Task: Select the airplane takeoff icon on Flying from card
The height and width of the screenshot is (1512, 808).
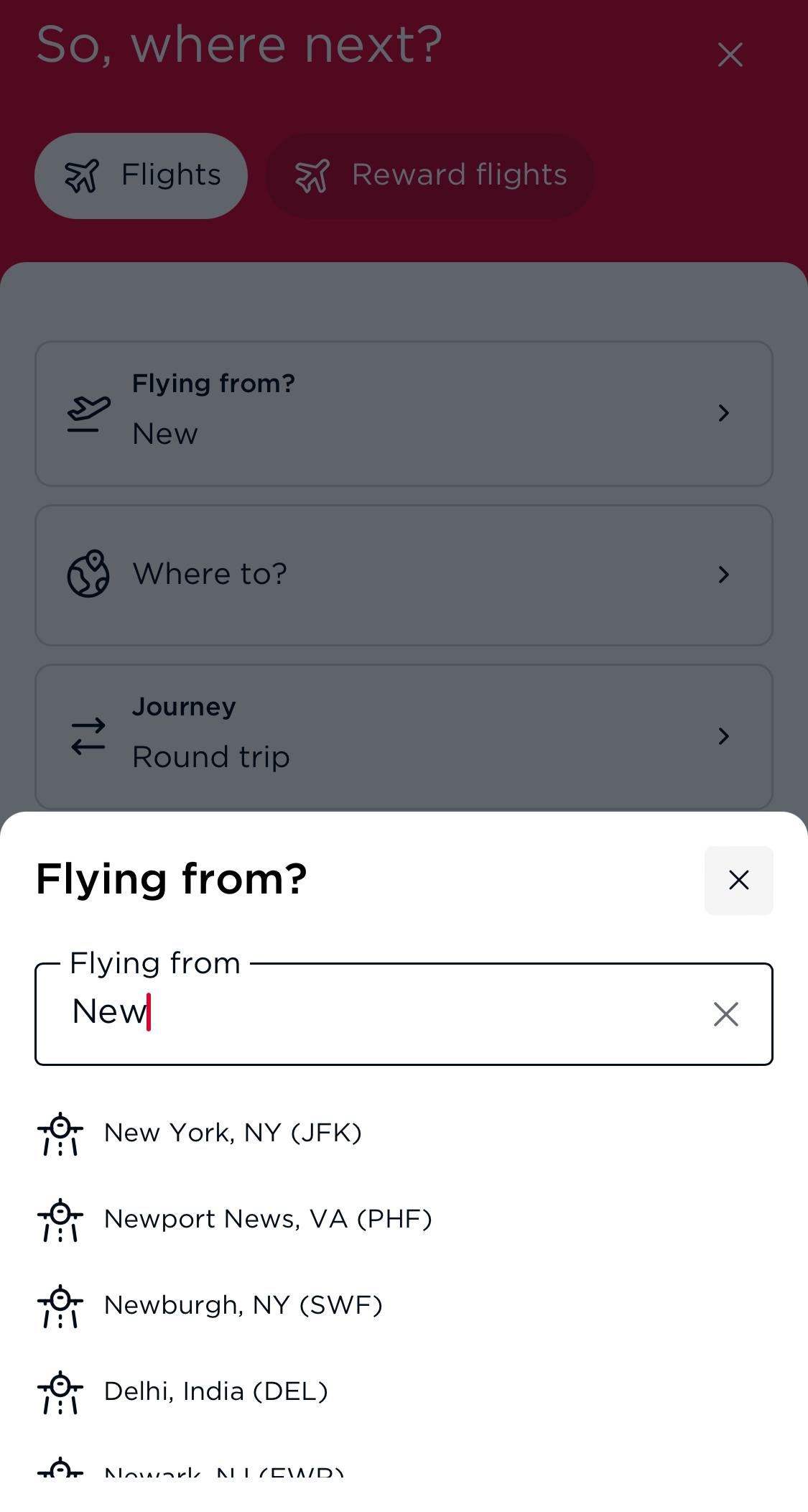Action: [x=88, y=413]
